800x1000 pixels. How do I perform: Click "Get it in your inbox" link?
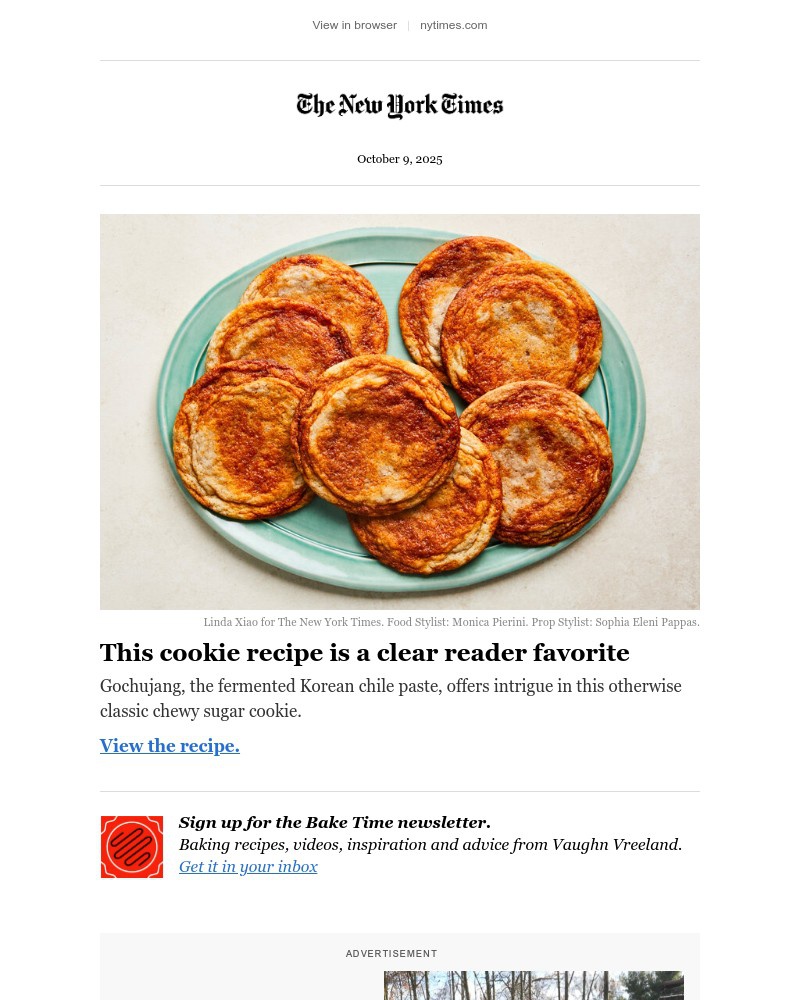pyautogui.click(x=248, y=867)
